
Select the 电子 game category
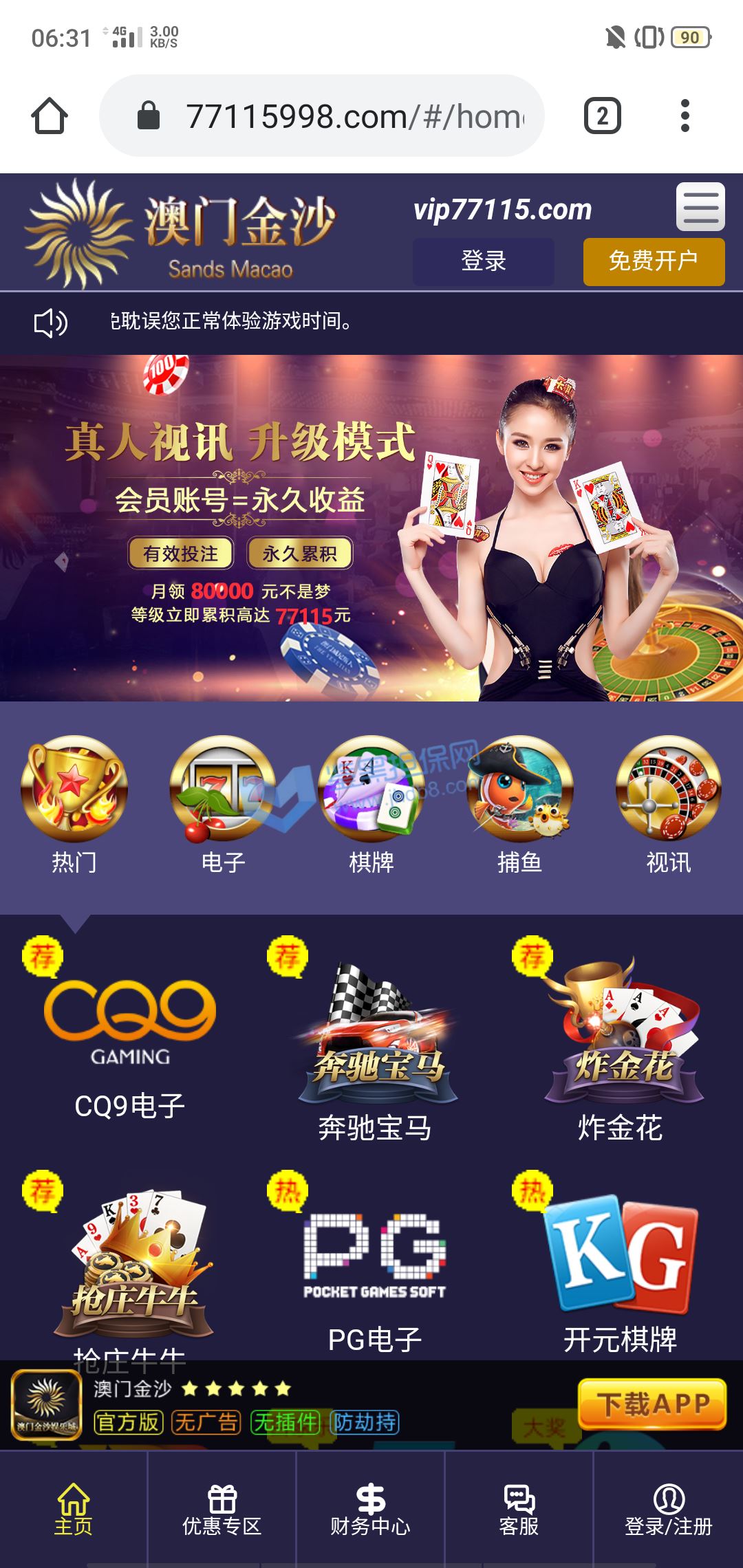point(223,805)
